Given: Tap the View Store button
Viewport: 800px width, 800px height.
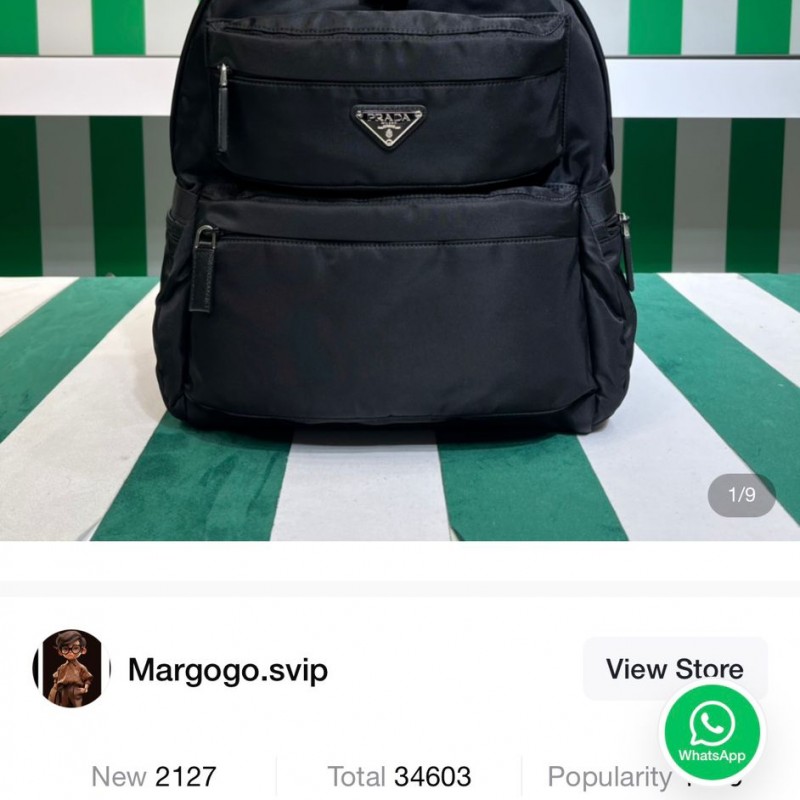Looking at the screenshot, I should (674, 669).
